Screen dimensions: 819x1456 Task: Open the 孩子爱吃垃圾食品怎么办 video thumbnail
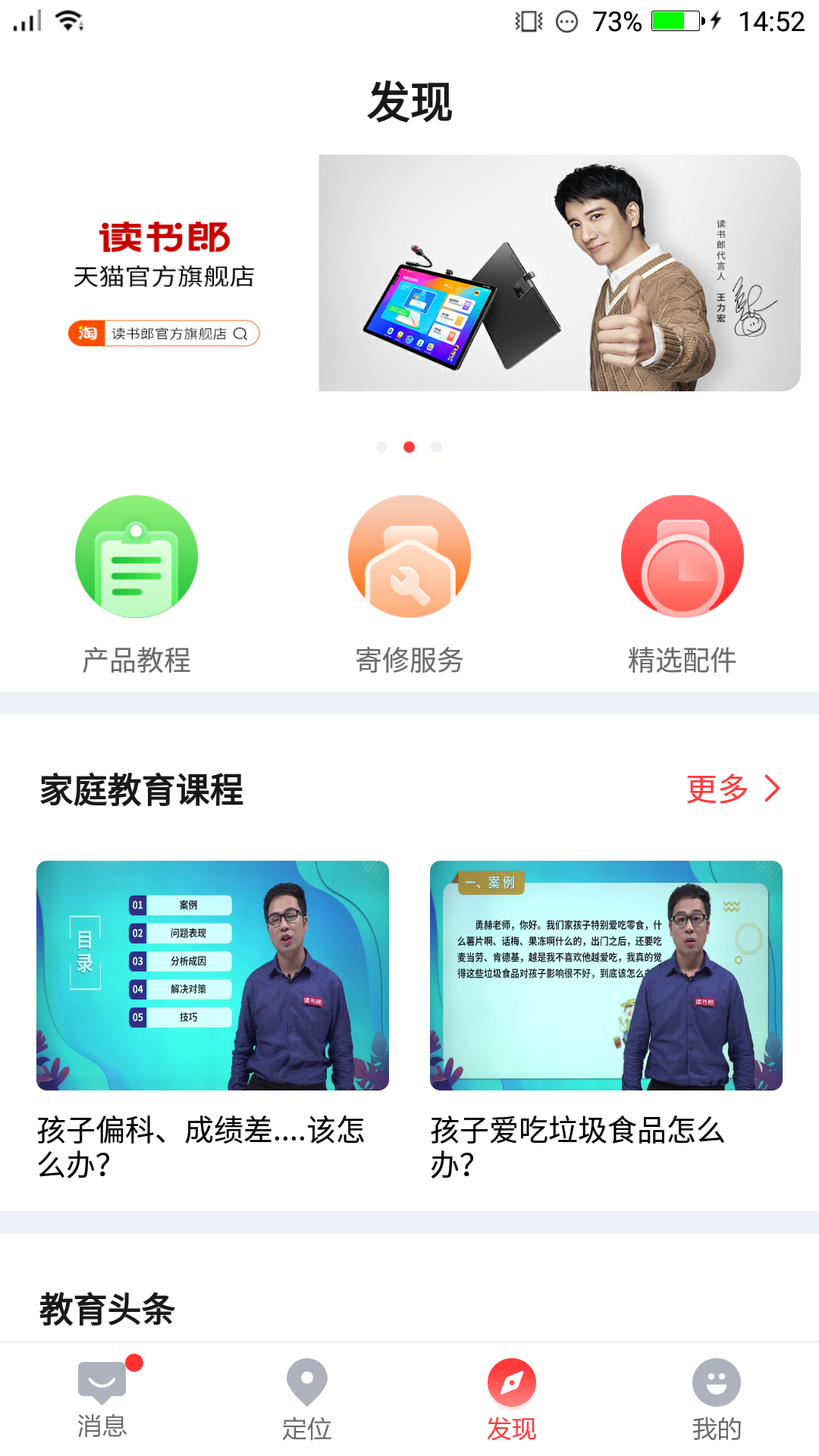point(604,975)
